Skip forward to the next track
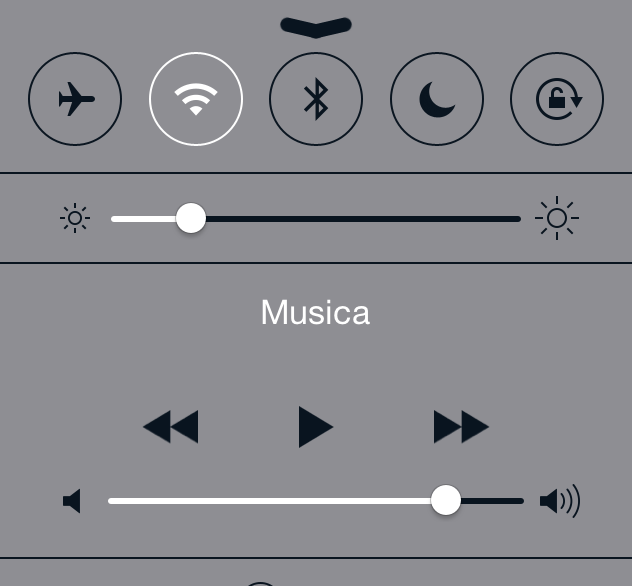The width and height of the screenshot is (632, 586). [x=460, y=427]
